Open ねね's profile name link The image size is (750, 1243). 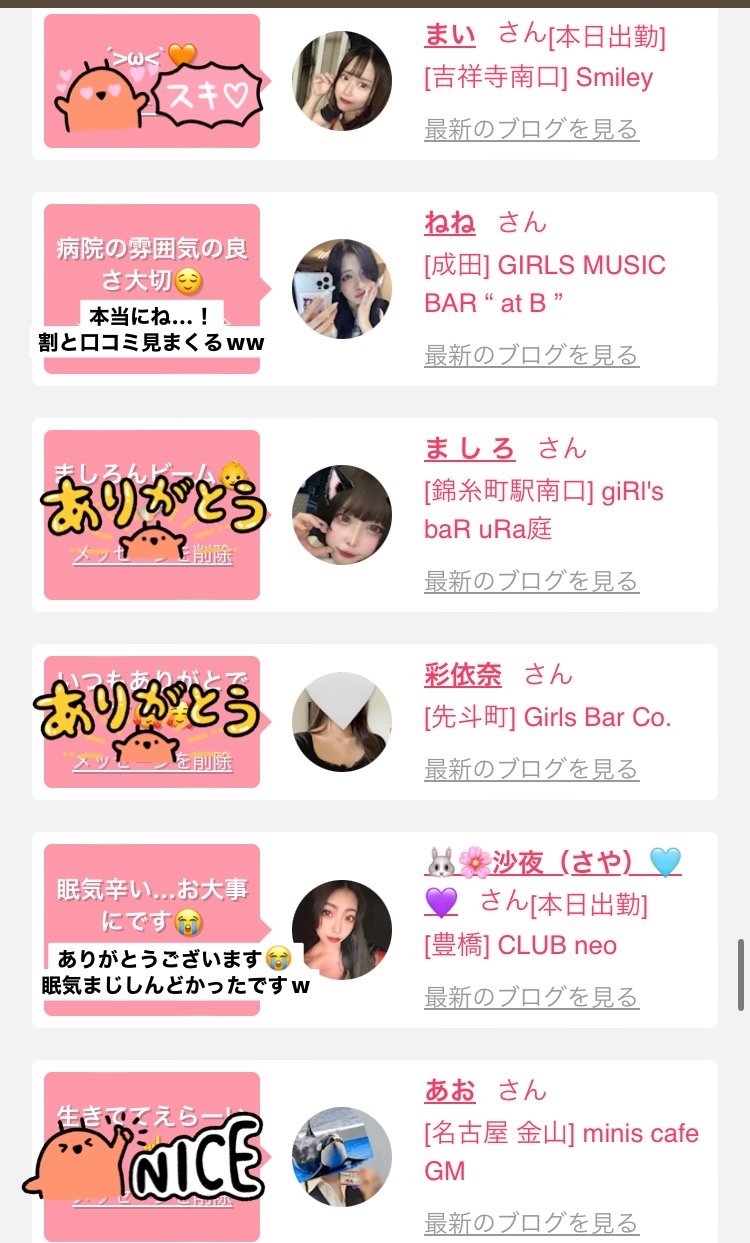pyautogui.click(x=450, y=222)
